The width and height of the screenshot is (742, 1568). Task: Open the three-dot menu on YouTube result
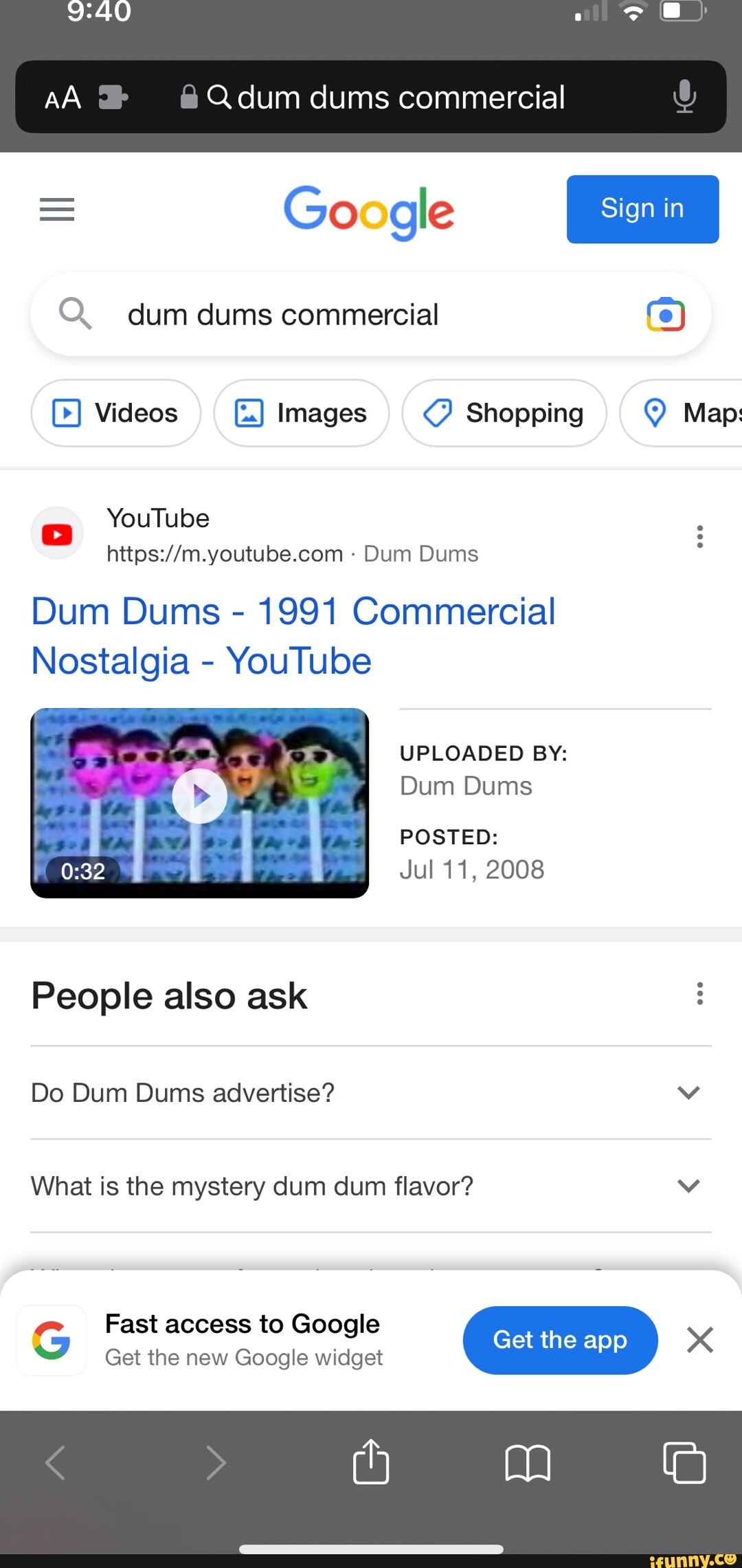pyautogui.click(x=699, y=537)
